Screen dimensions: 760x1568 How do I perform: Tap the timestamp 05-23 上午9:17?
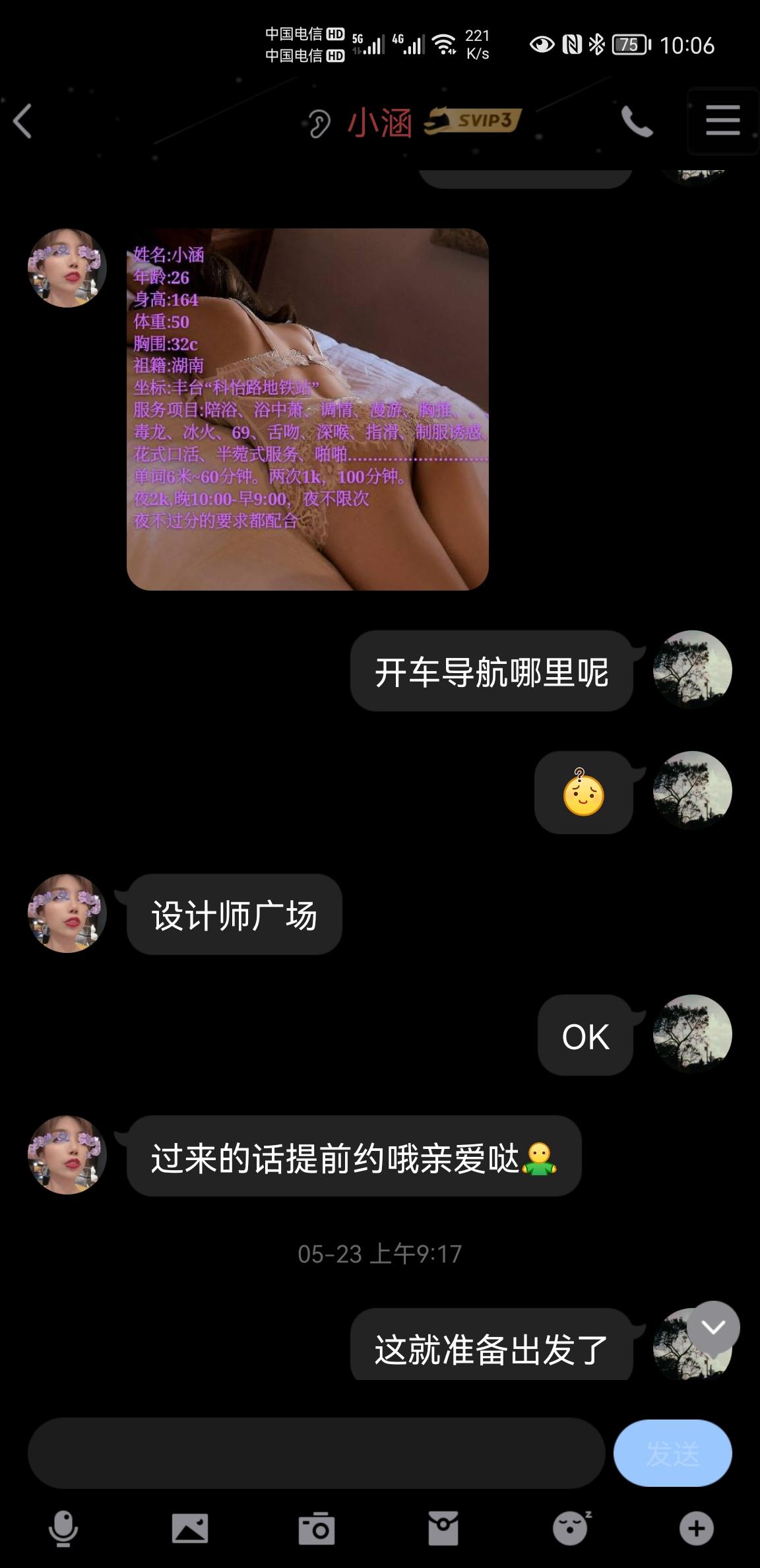pos(379,1253)
